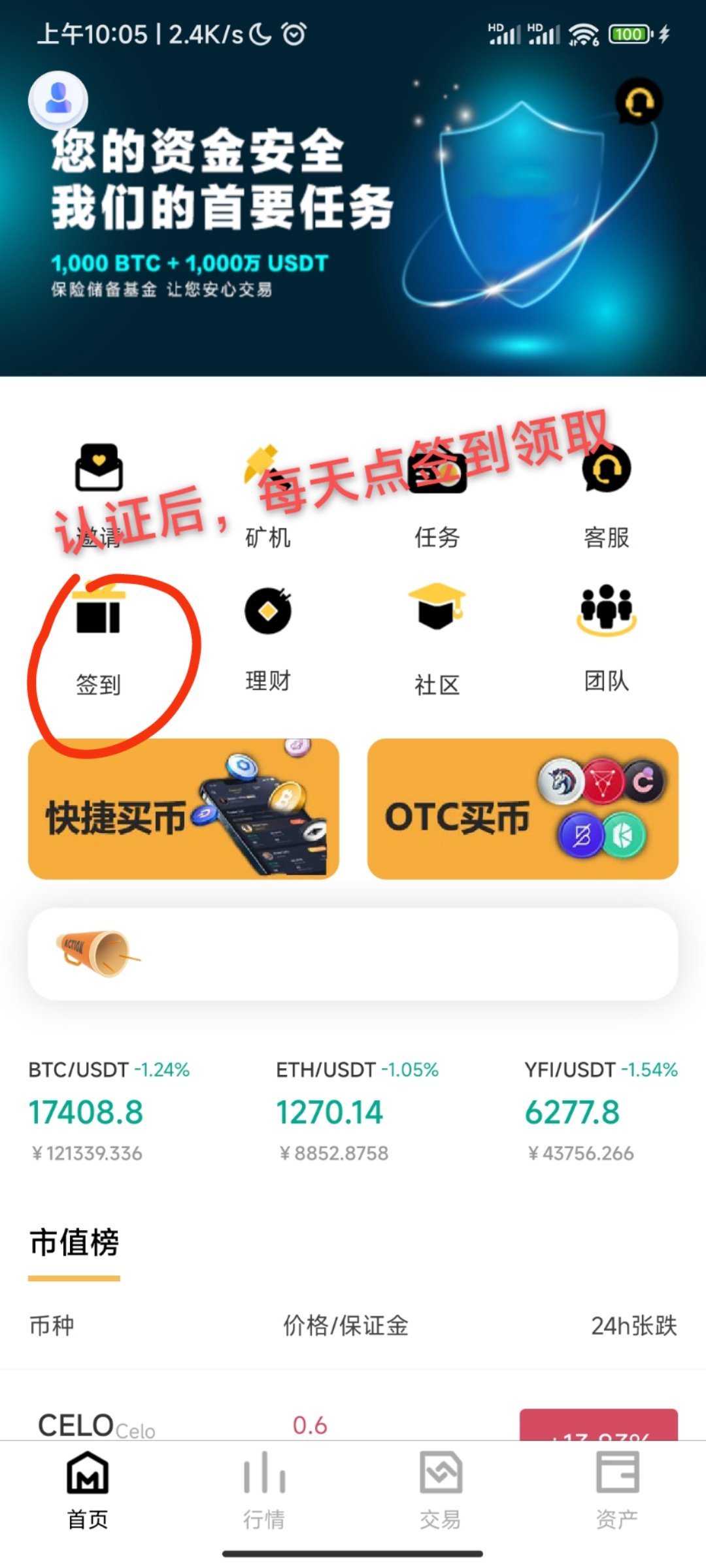Viewport: 706px width, 1568px height.
Task: View the YFI/USDT pair
Action: pos(600,1111)
